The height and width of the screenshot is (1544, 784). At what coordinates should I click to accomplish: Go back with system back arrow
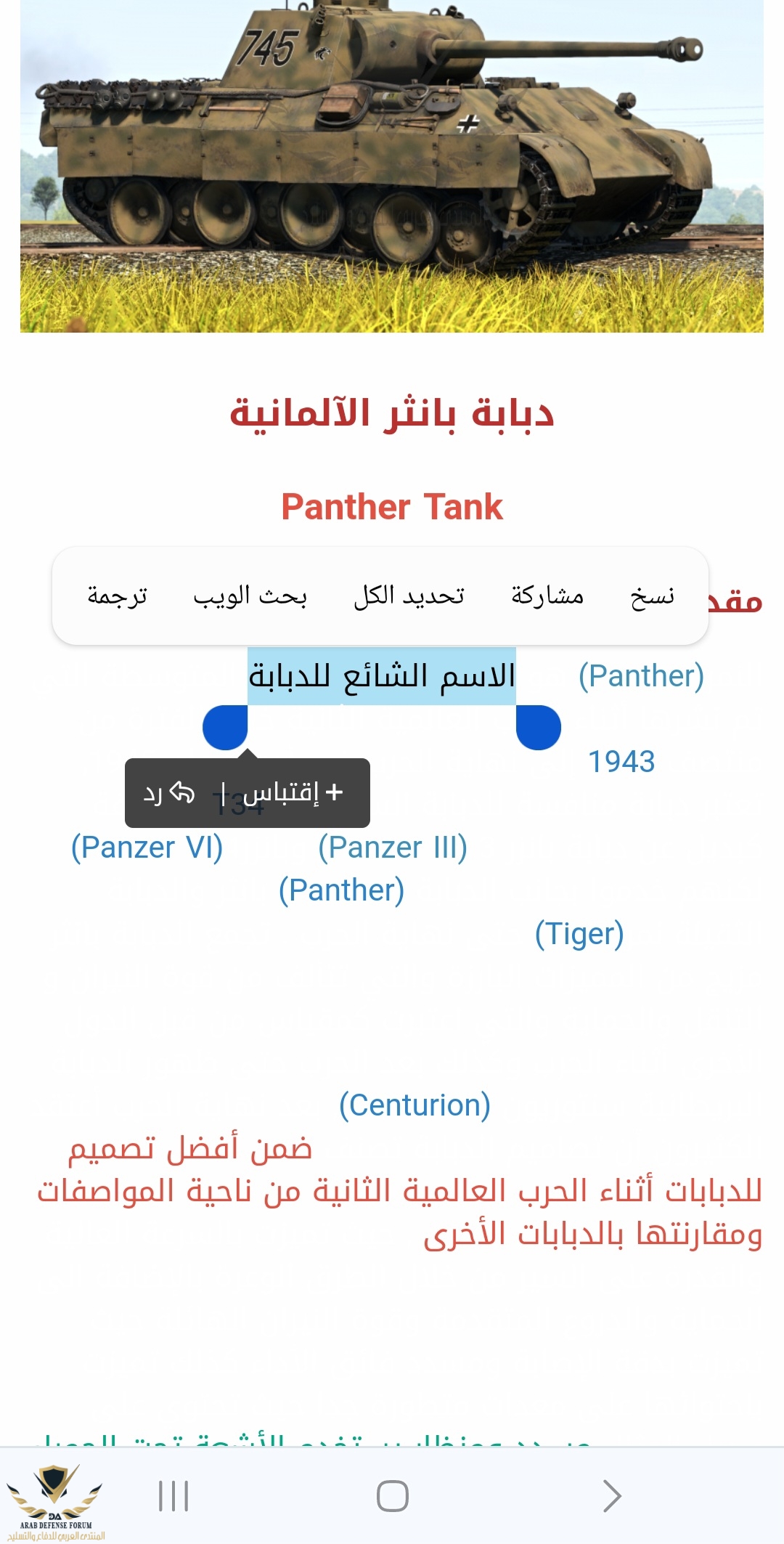coord(612,1496)
